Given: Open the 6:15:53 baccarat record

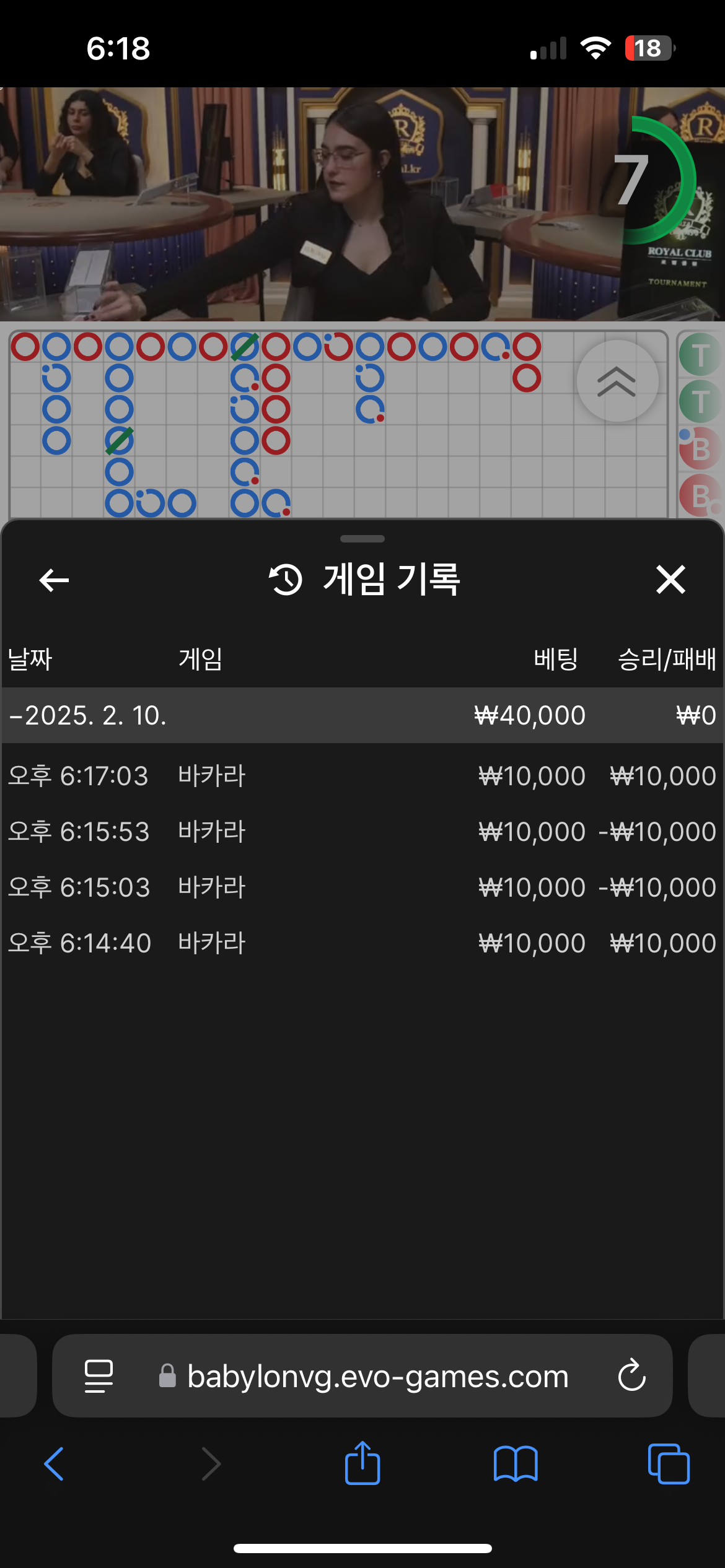Looking at the screenshot, I should pos(362,832).
